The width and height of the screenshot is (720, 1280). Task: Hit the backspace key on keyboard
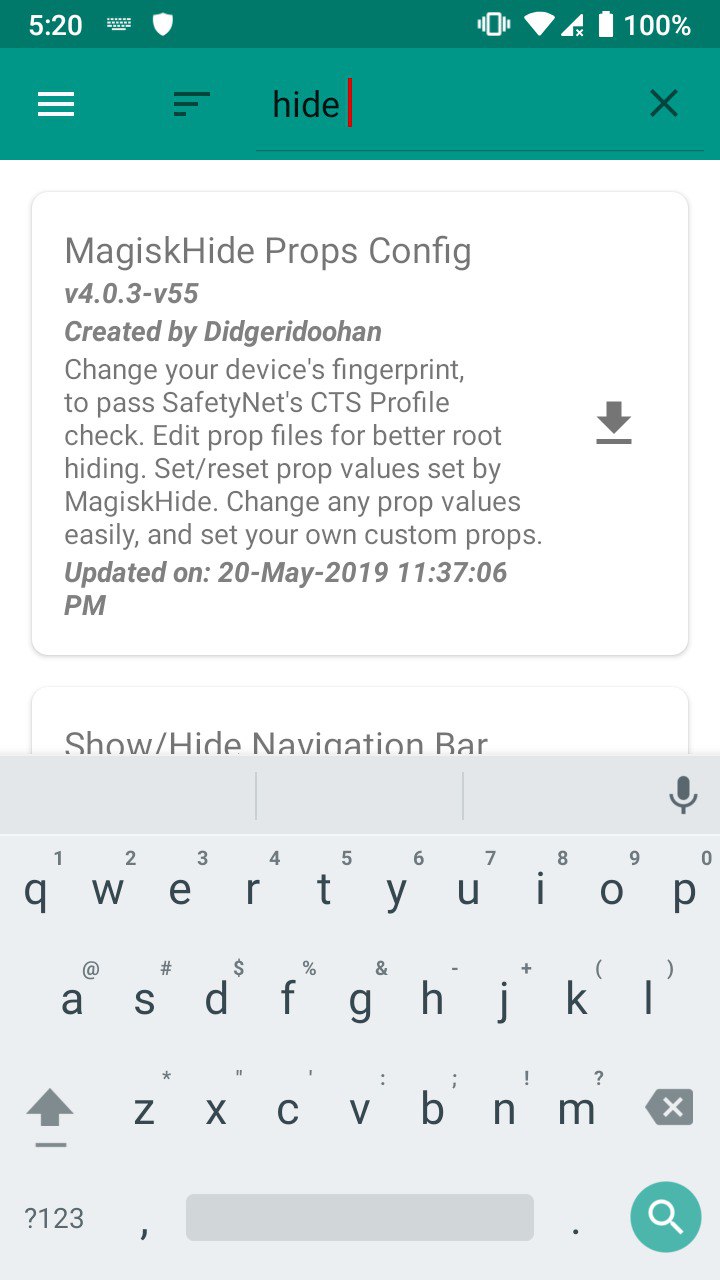click(x=669, y=1108)
